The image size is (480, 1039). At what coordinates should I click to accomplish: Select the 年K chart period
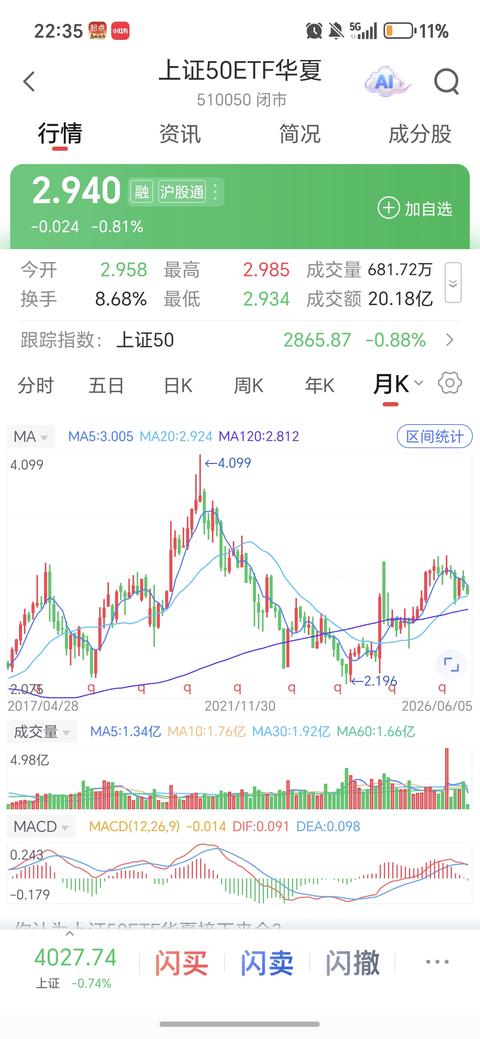[320, 385]
